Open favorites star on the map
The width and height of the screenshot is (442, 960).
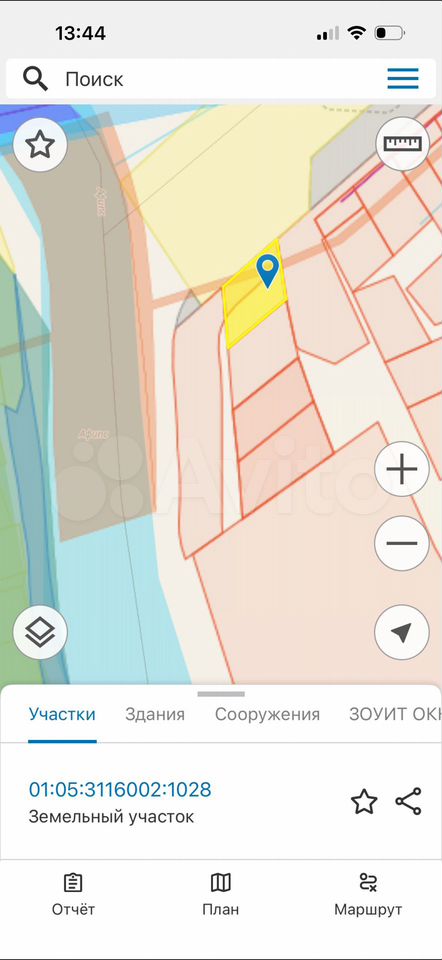[x=40, y=144]
